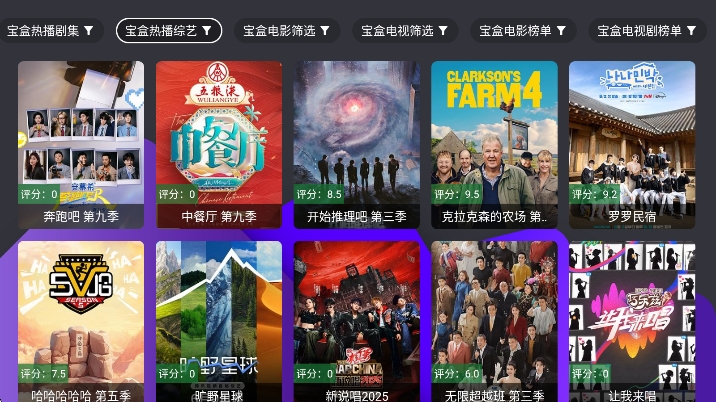Screen dimensions: 716x402
Task: Open 无限超越班 第三季 show
Action: tap(494, 320)
